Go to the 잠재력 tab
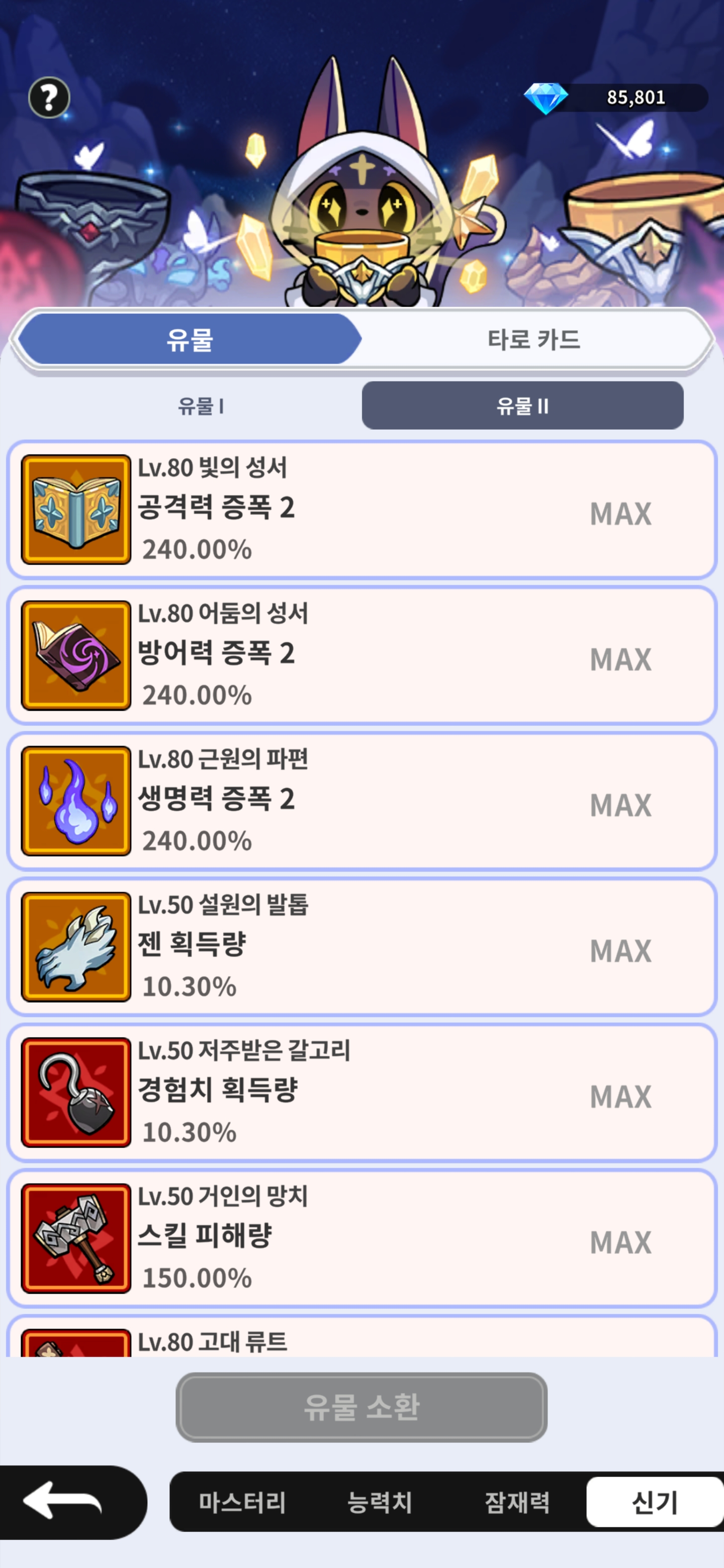Viewport: 724px width, 1568px height. click(517, 1502)
